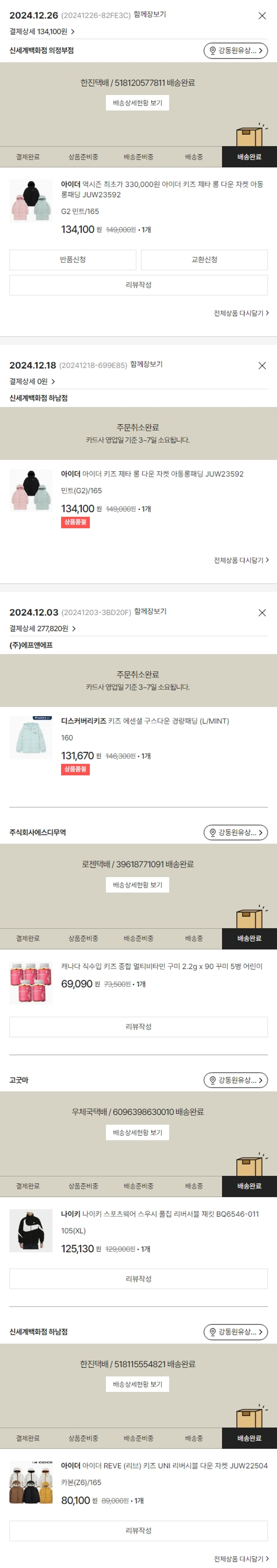The width and height of the screenshot is (277, 1568).
Task: Open 디스커버리키즈 구스다운 경량패딩 product
Action: click(x=144, y=721)
